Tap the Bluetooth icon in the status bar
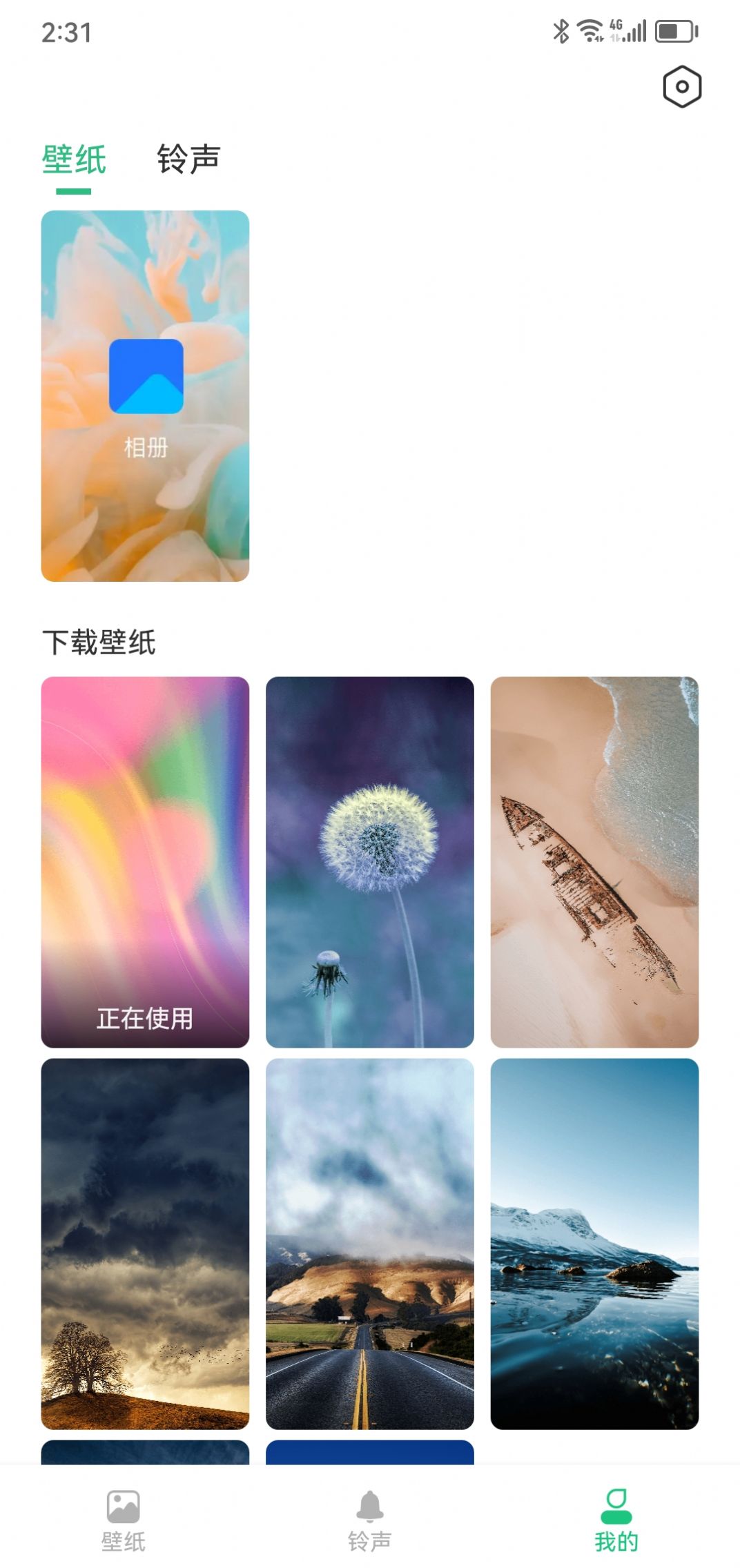The height and width of the screenshot is (1568, 740). (x=560, y=29)
